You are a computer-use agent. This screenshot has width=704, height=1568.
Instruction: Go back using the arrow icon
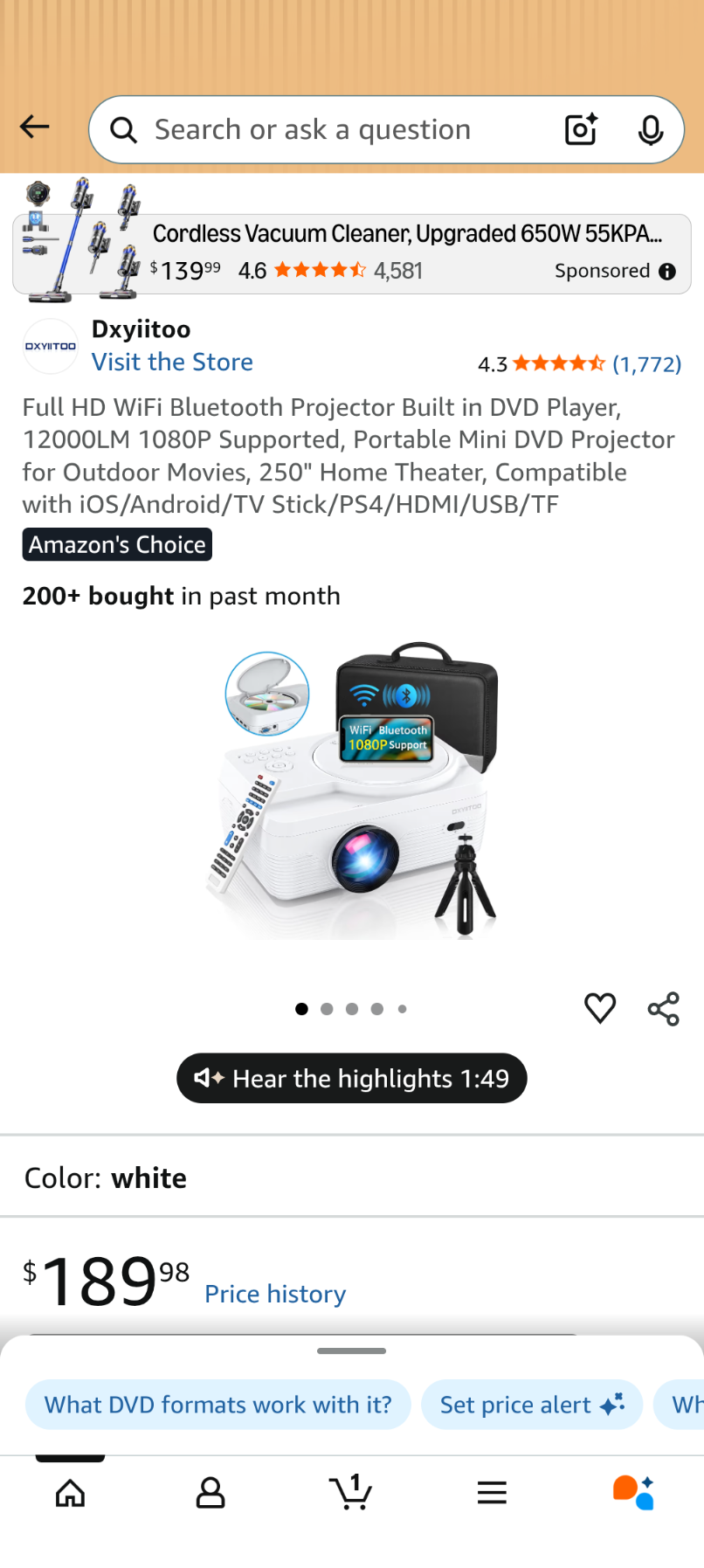(35, 128)
